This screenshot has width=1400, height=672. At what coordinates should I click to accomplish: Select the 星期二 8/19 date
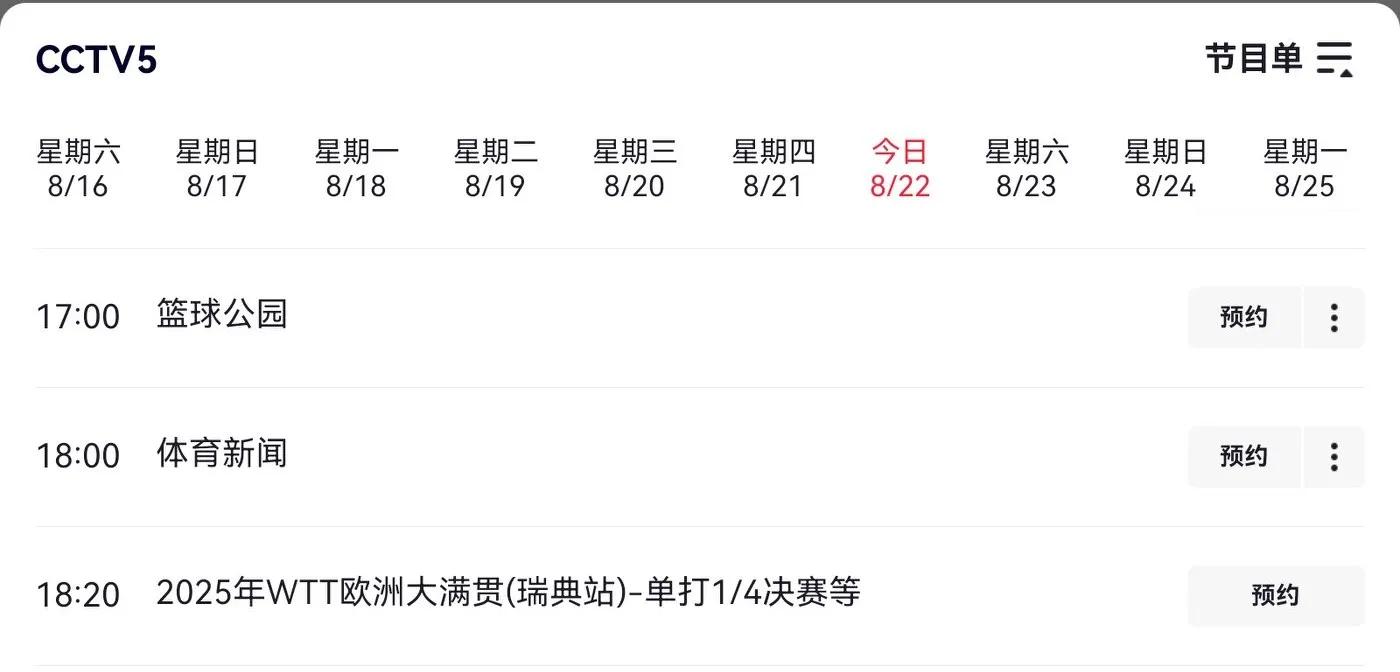495,169
